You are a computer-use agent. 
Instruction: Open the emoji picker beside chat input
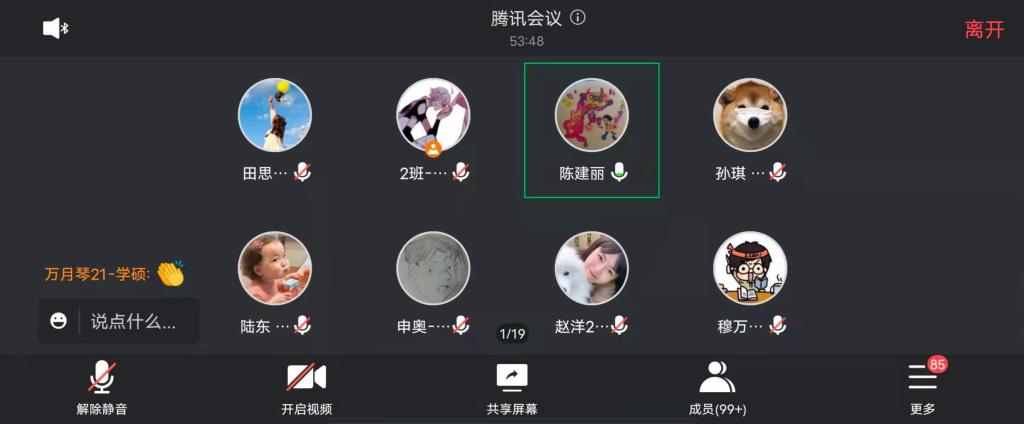click(x=59, y=321)
